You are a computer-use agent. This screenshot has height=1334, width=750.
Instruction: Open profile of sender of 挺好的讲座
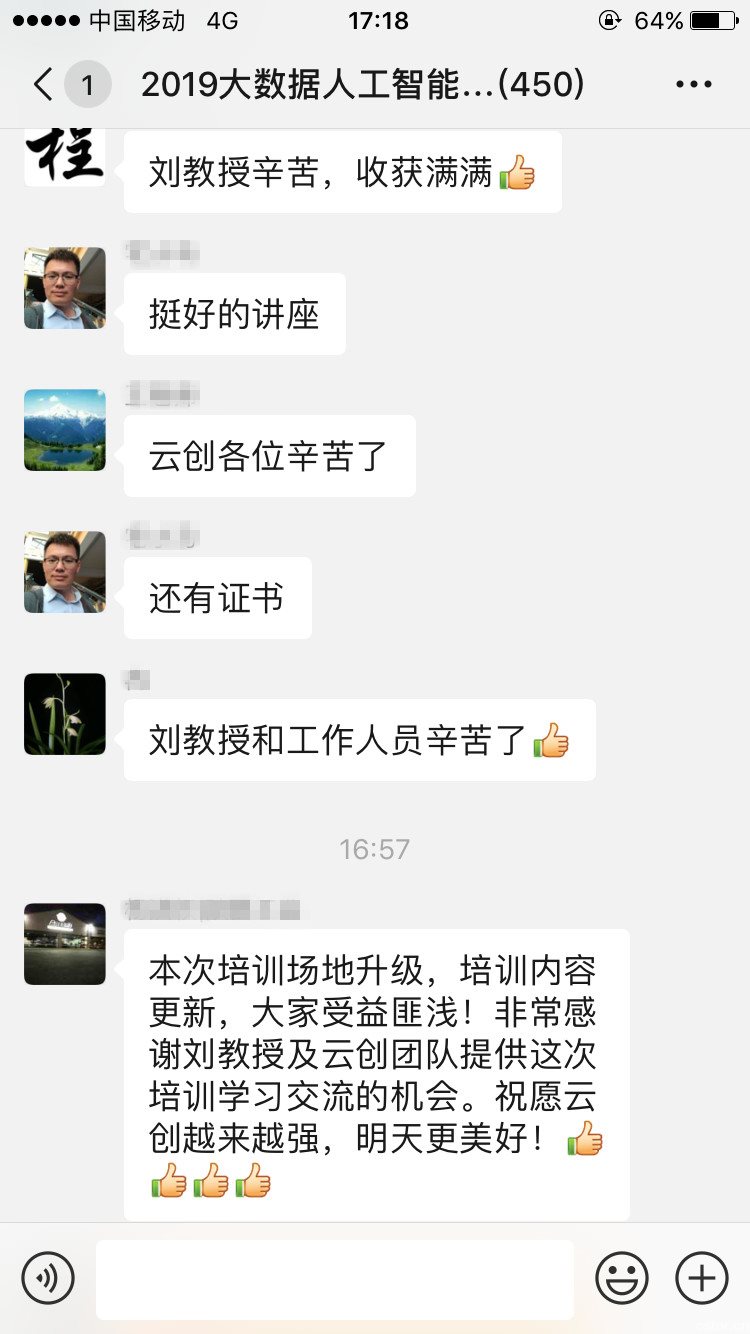tap(65, 288)
